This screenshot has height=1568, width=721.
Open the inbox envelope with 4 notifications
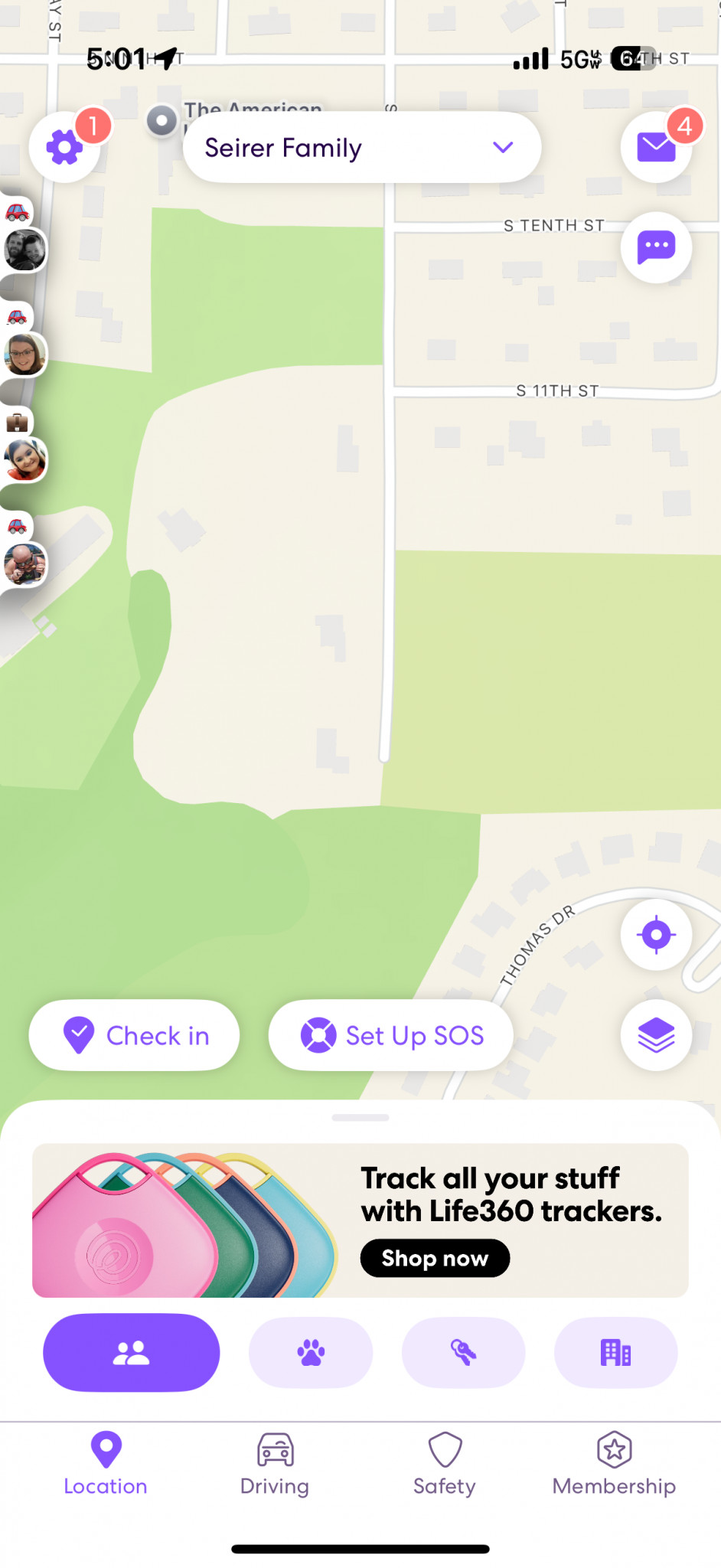point(656,147)
